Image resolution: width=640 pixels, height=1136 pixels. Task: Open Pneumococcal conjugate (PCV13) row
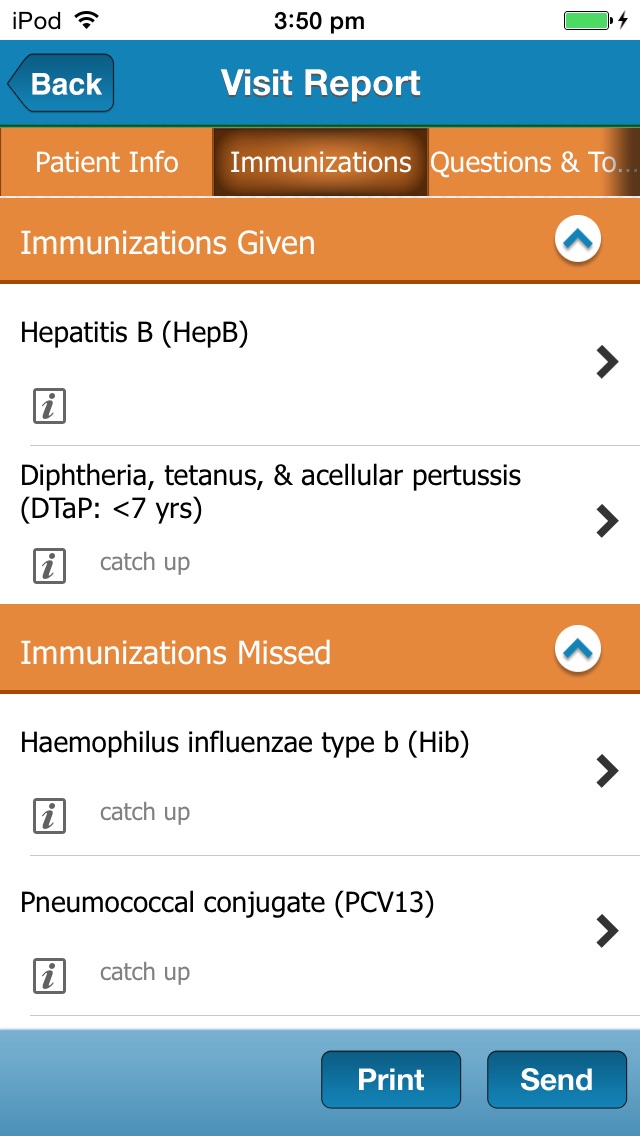point(320,935)
